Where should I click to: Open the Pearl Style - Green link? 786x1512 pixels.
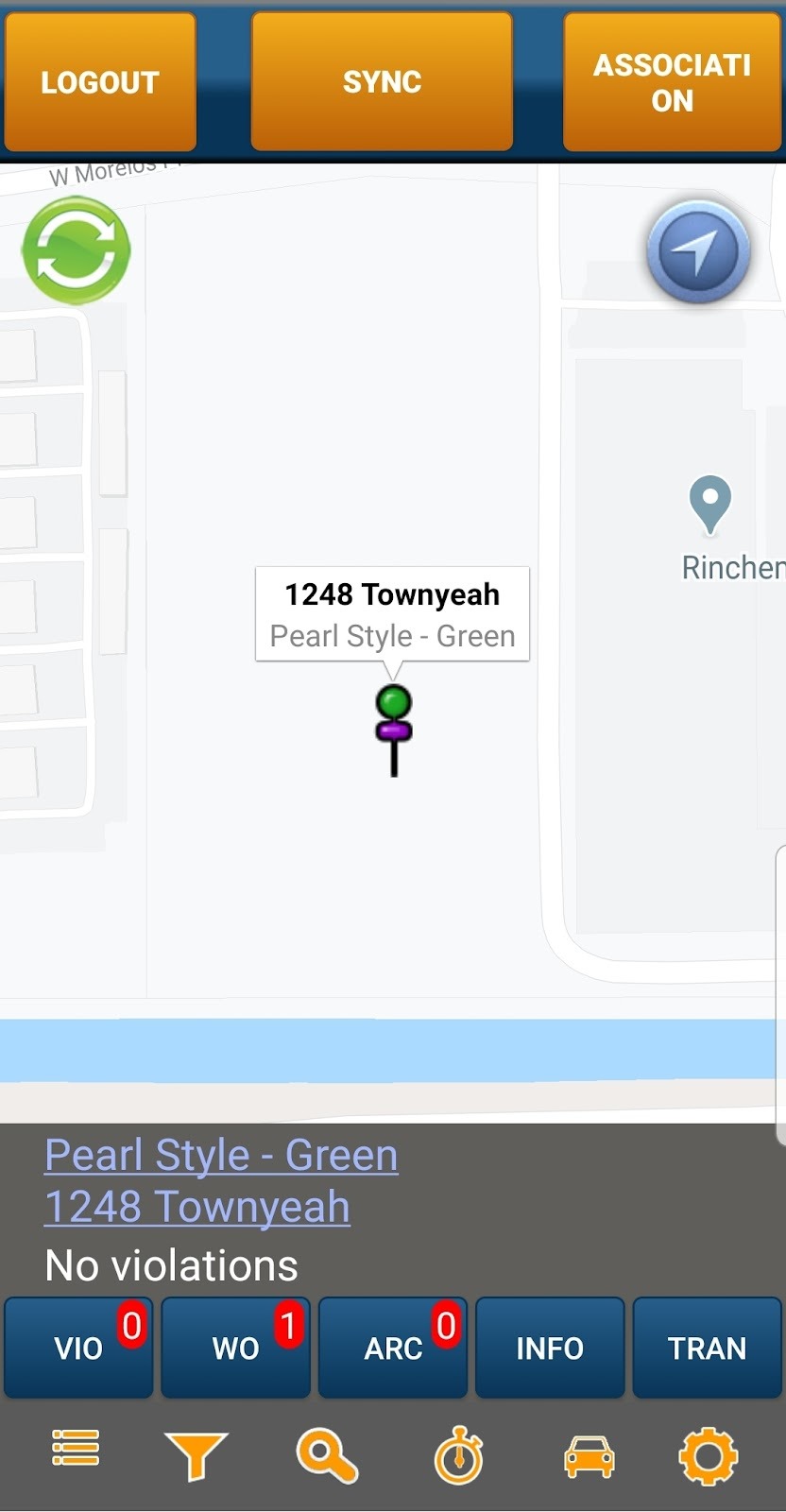point(221,1155)
